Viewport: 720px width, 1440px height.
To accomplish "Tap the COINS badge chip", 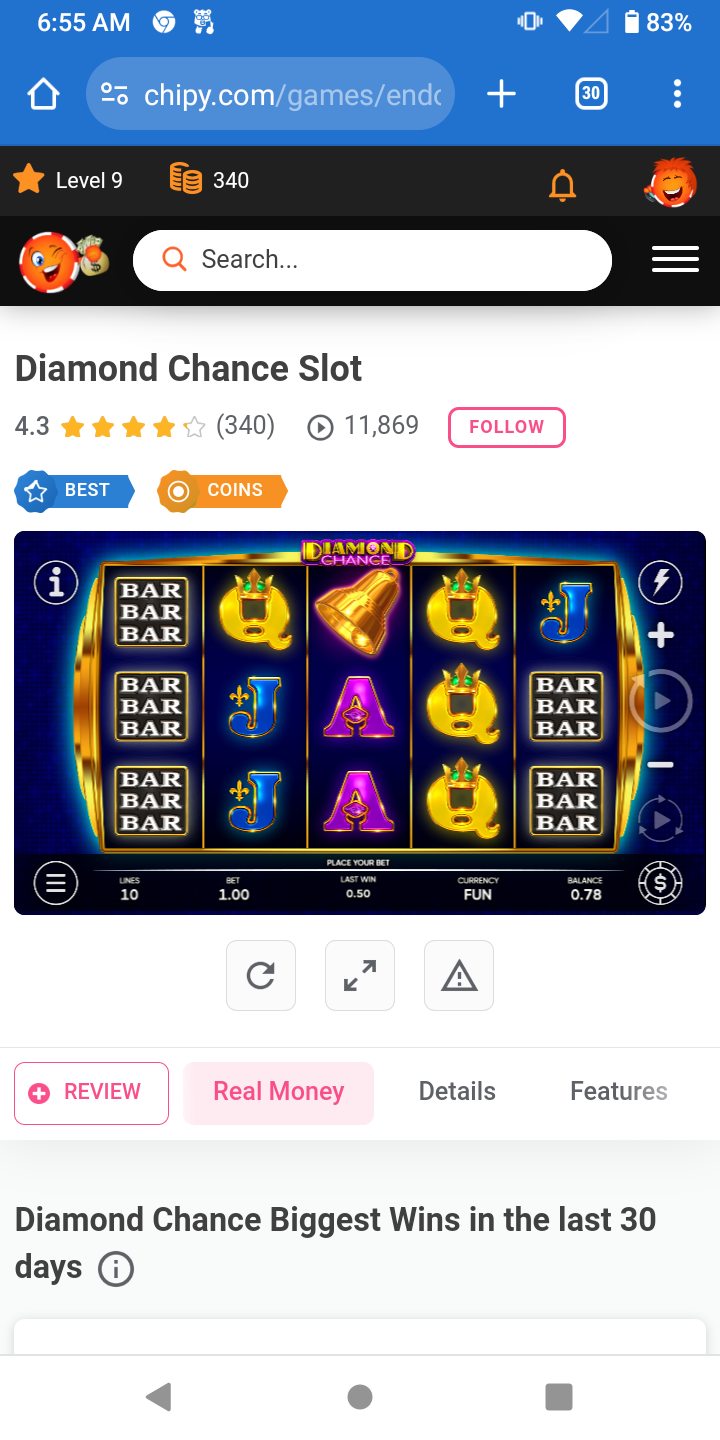I will coord(222,491).
